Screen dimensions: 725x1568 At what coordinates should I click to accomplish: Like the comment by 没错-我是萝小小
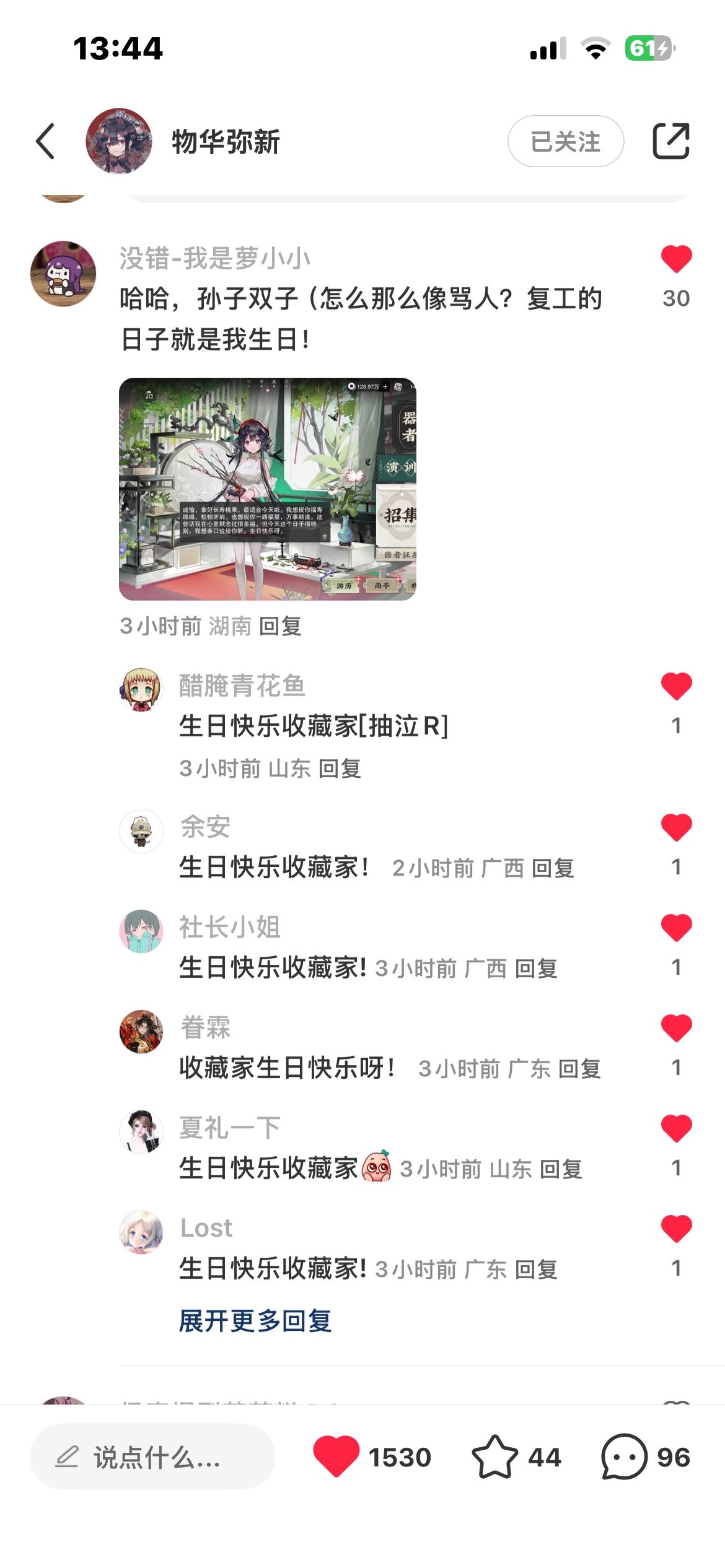coord(676,259)
